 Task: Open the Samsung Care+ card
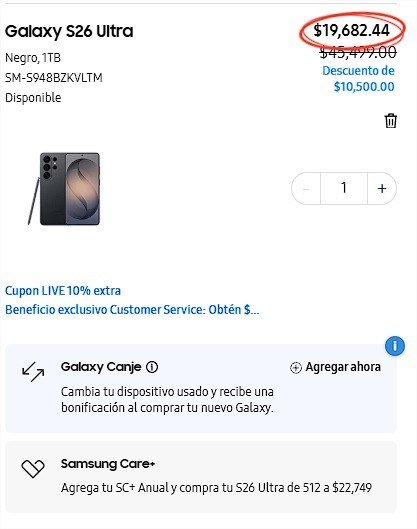pyautogui.click(x=201, y=477)
